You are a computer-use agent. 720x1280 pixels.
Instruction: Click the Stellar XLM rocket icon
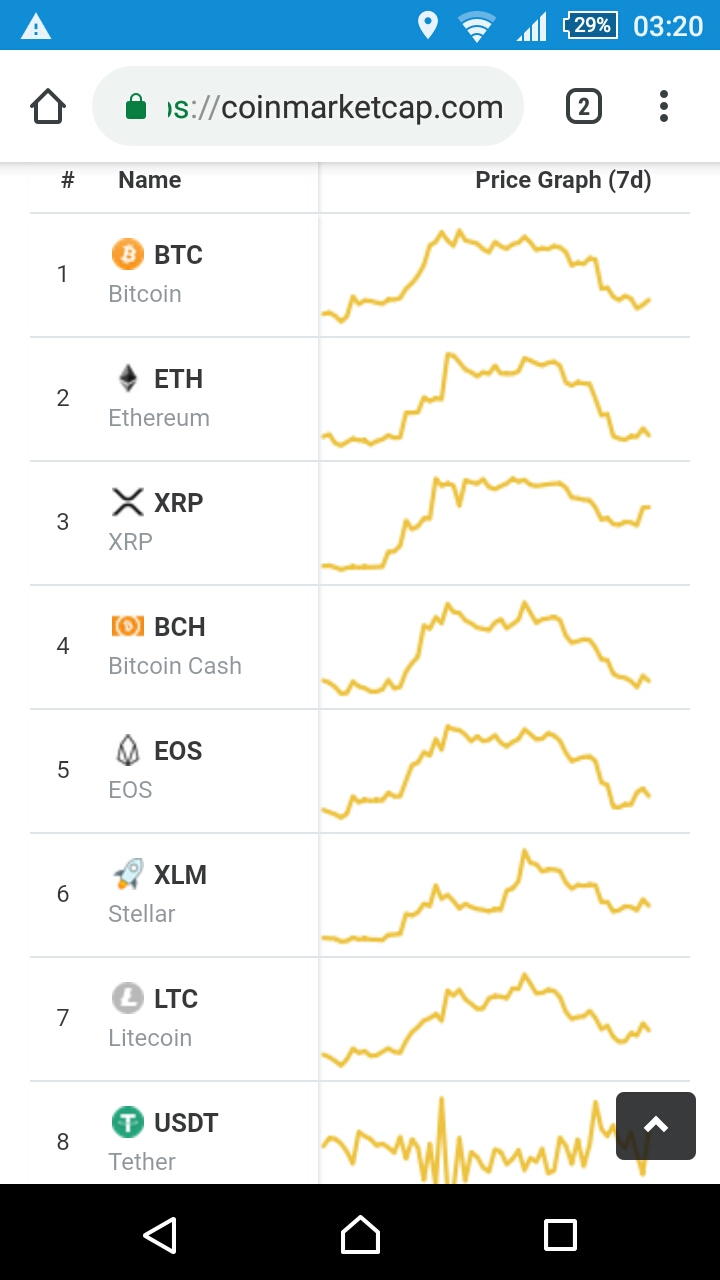coord(127,874)
